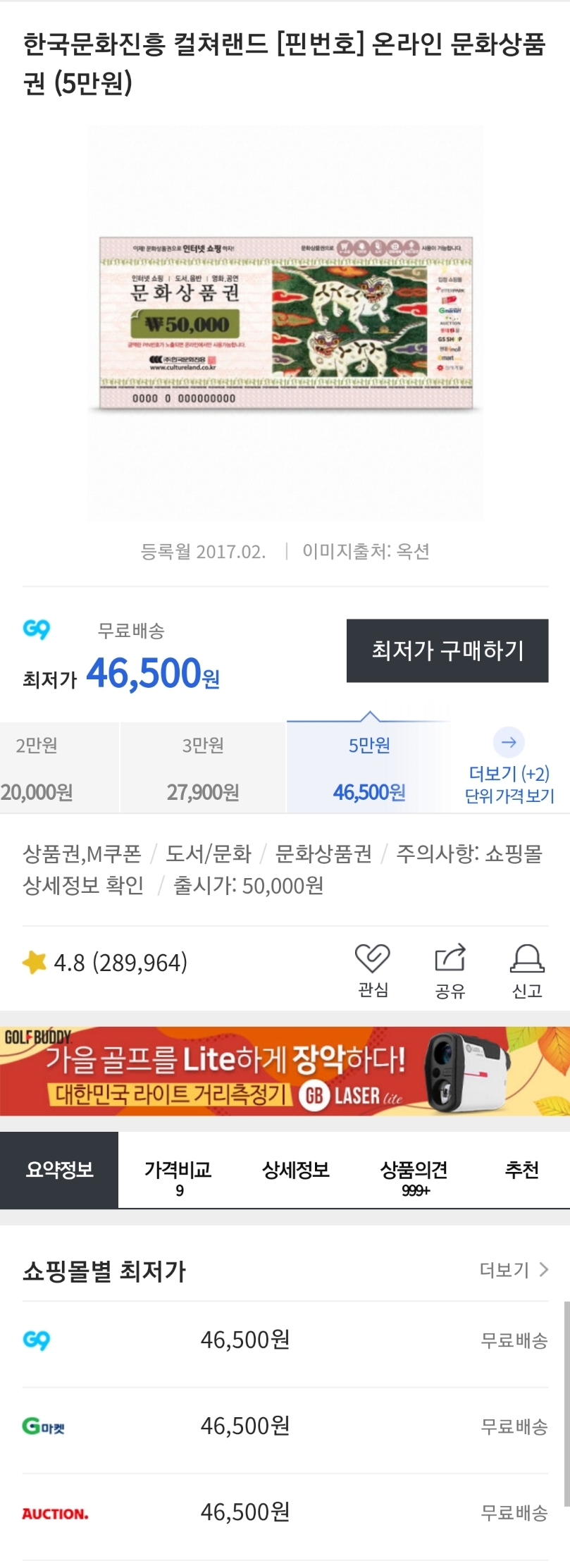Viewport: 570px width, 1568px height.
Task: Tap the 최저가 구매하기 button
Action: click(447, 650)
